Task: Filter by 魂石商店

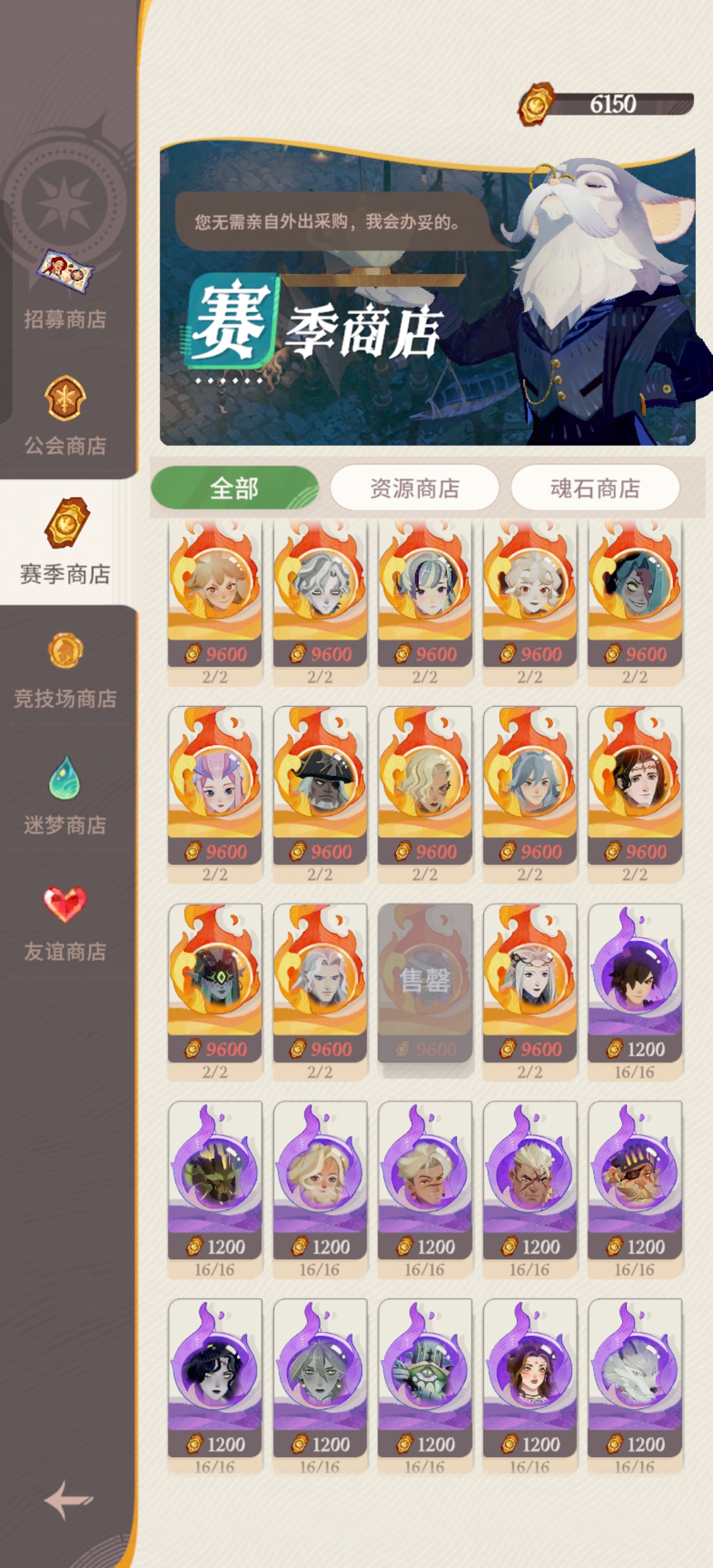Action: (595, 488)
